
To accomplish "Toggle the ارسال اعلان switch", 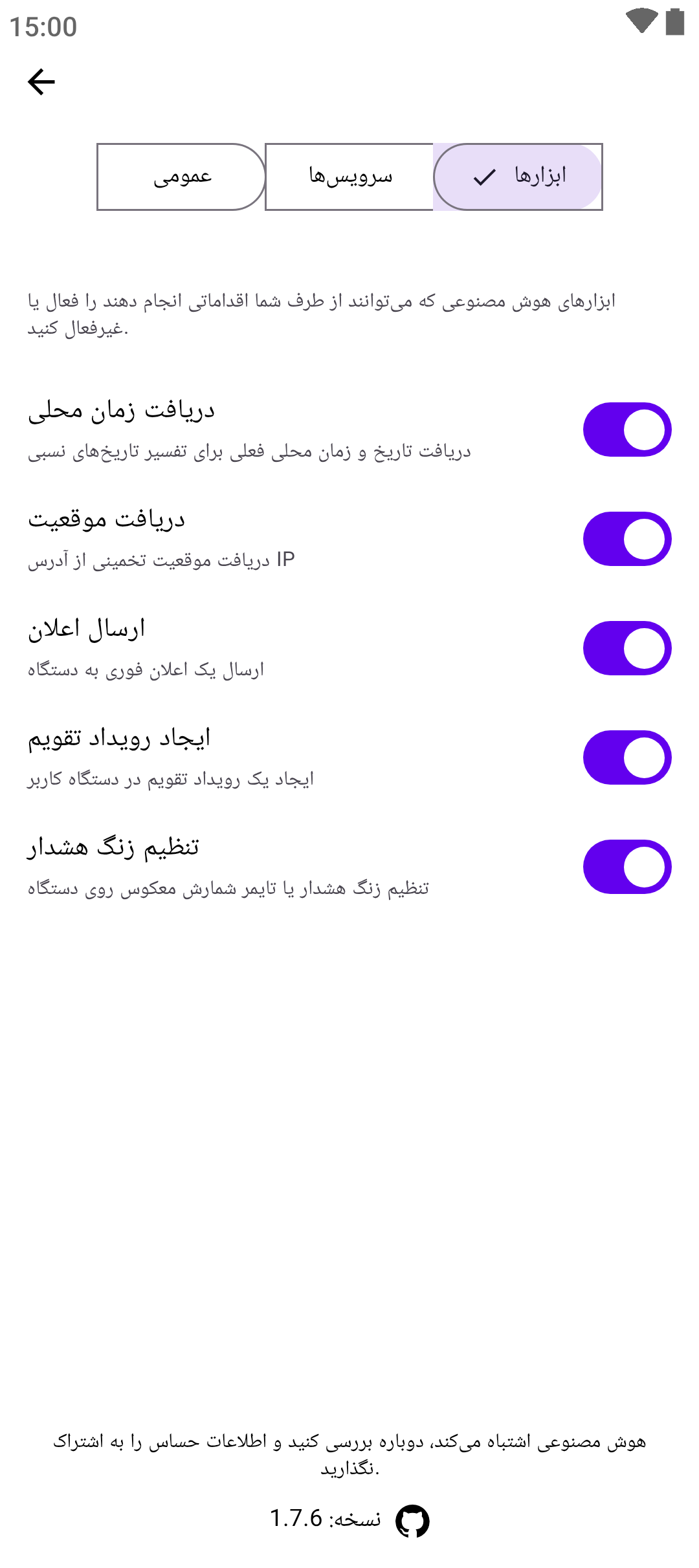I will point(627,648).
